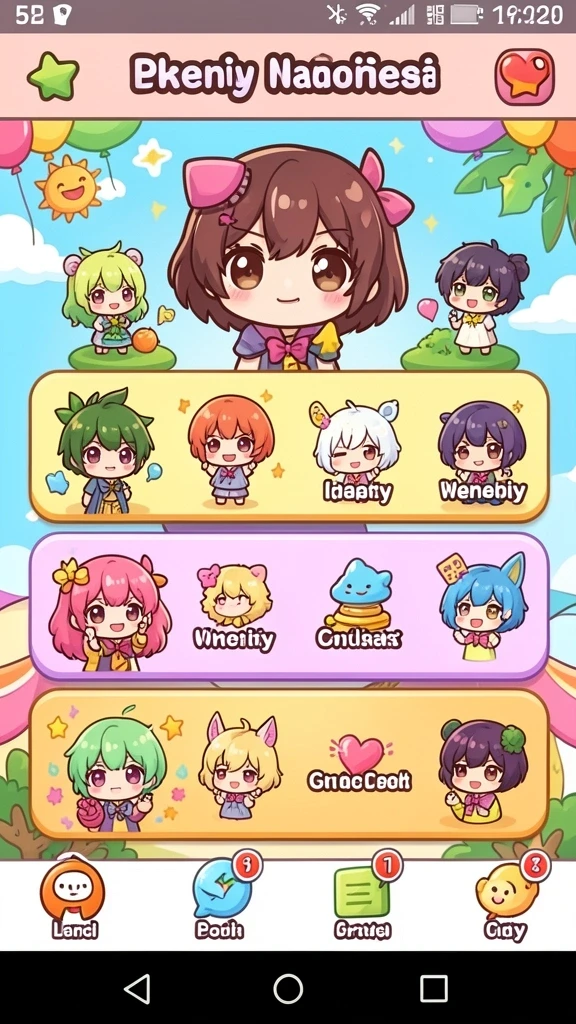Open the blue speech bubble tab

click(x=224, y=899)
